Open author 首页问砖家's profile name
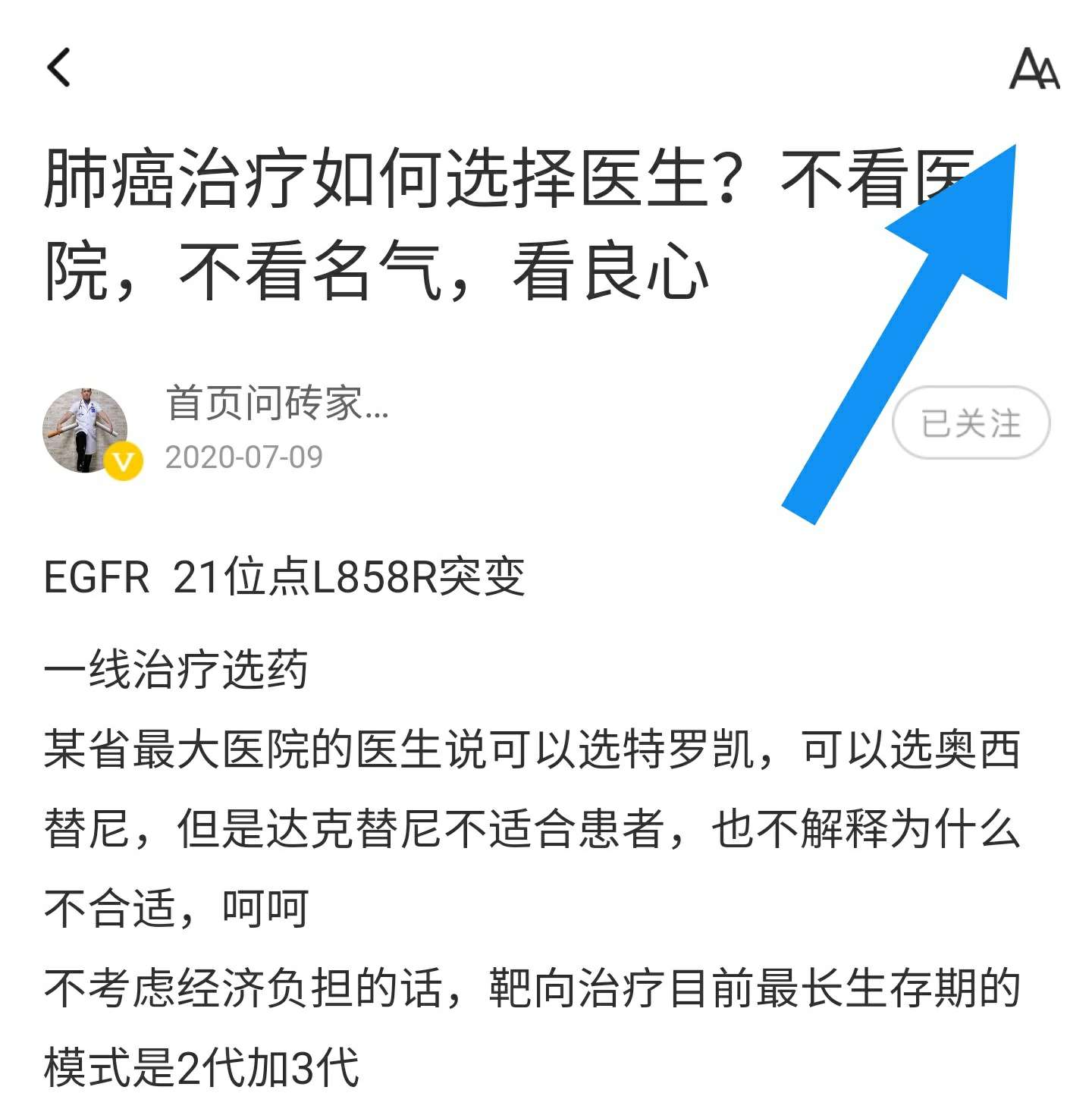This screenshot has height=1109, width=1092. point(277,403)
